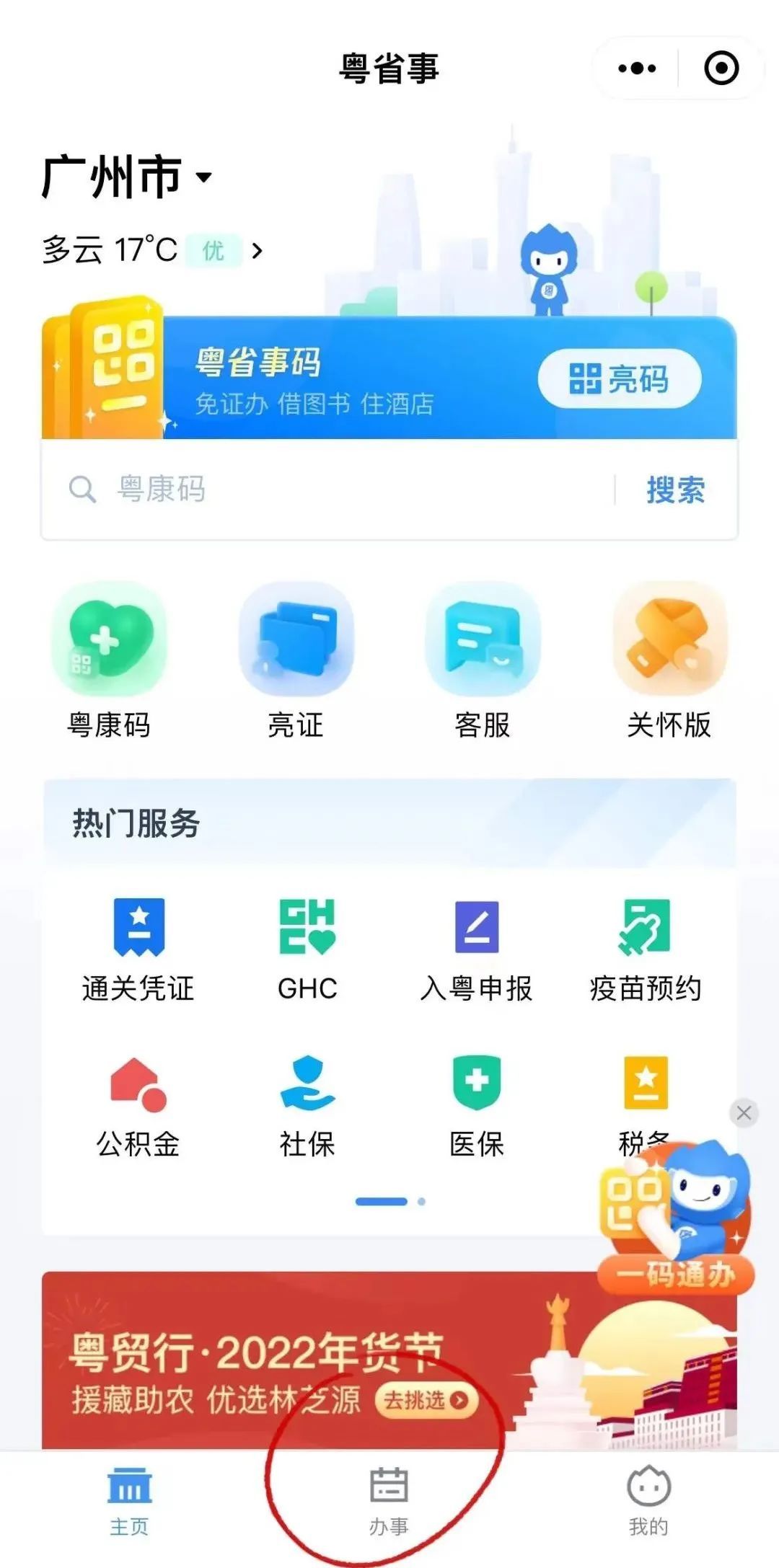
Task: Tap the 亮码 button
Action: click(620, 379)
